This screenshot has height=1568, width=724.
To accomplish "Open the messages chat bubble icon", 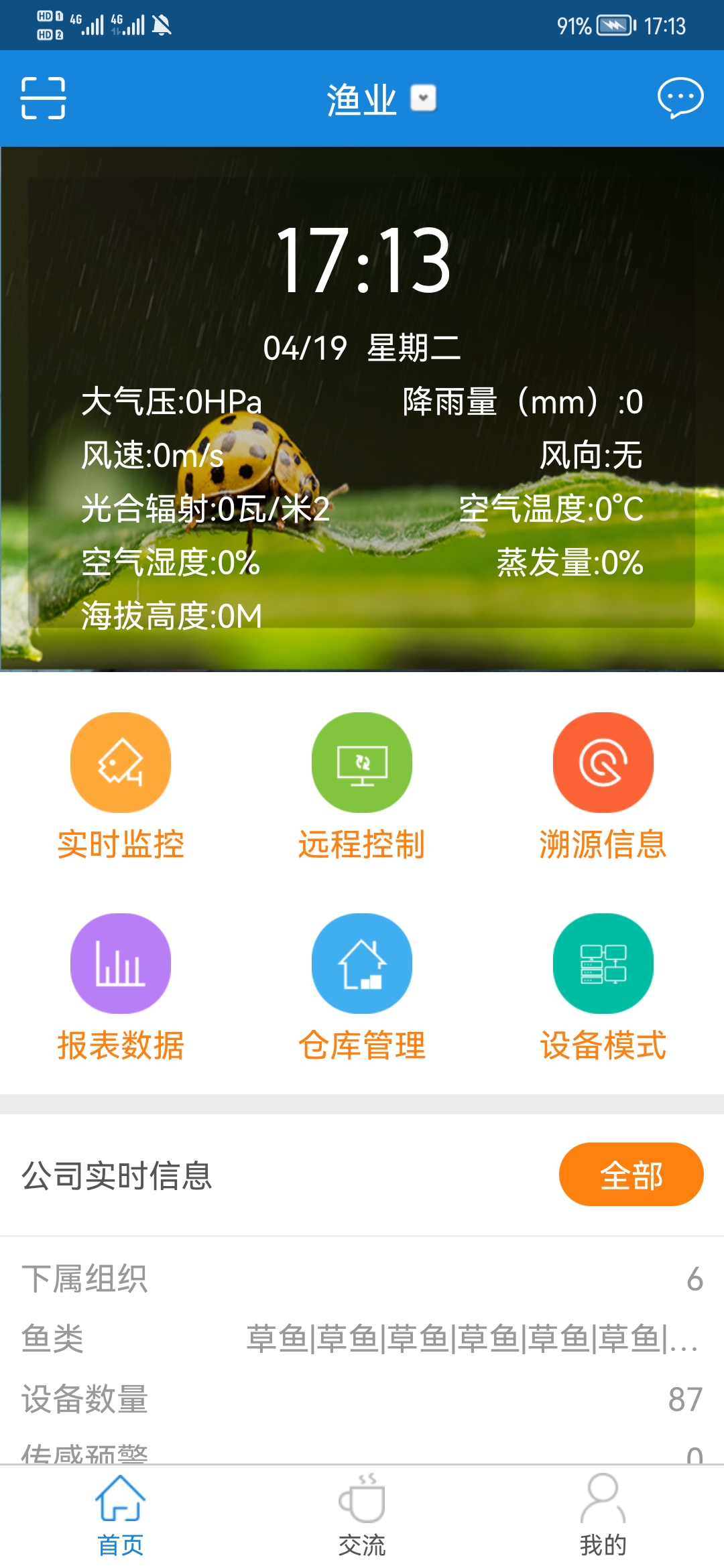I will pos(680,98).
